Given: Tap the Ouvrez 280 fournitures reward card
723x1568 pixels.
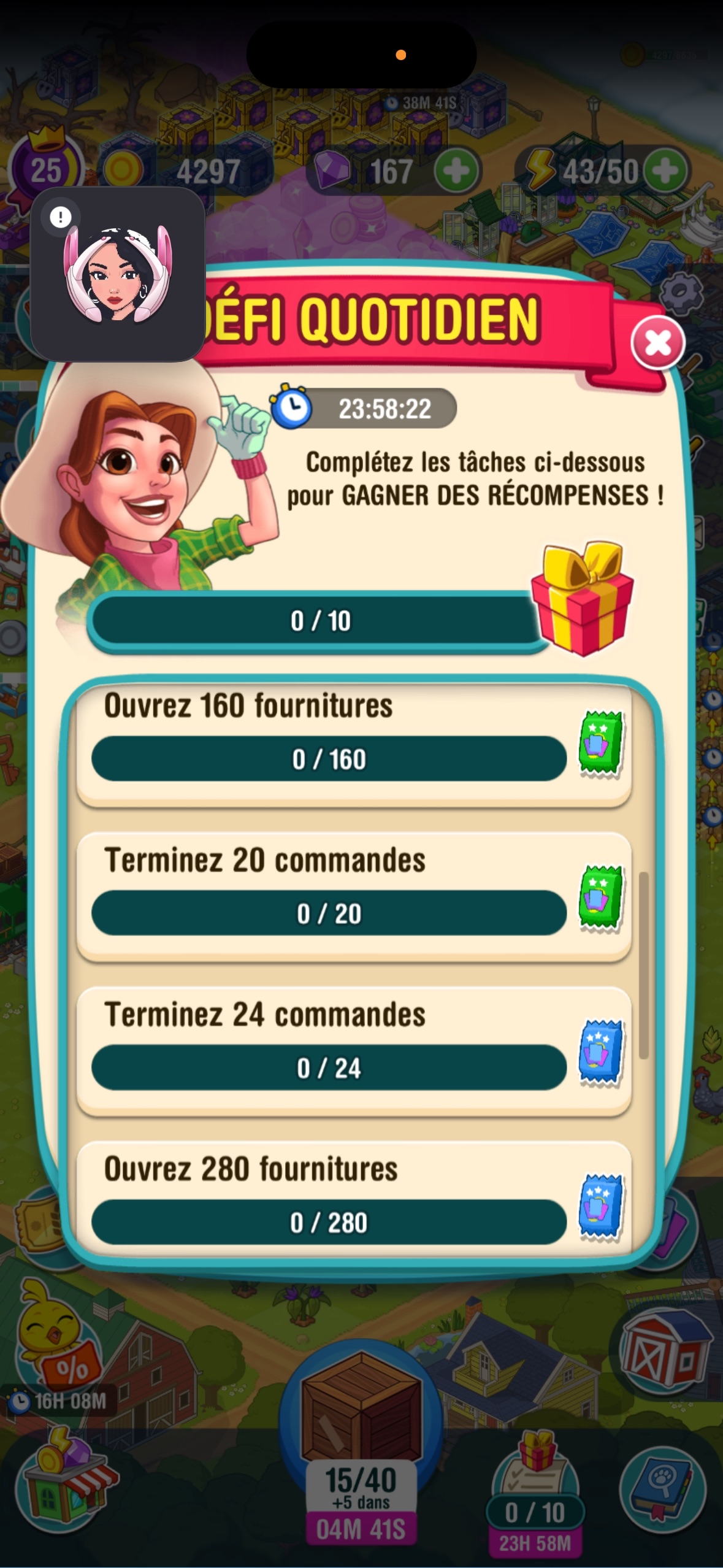Looking at the screenshot, I should (x=600, y=1207).
